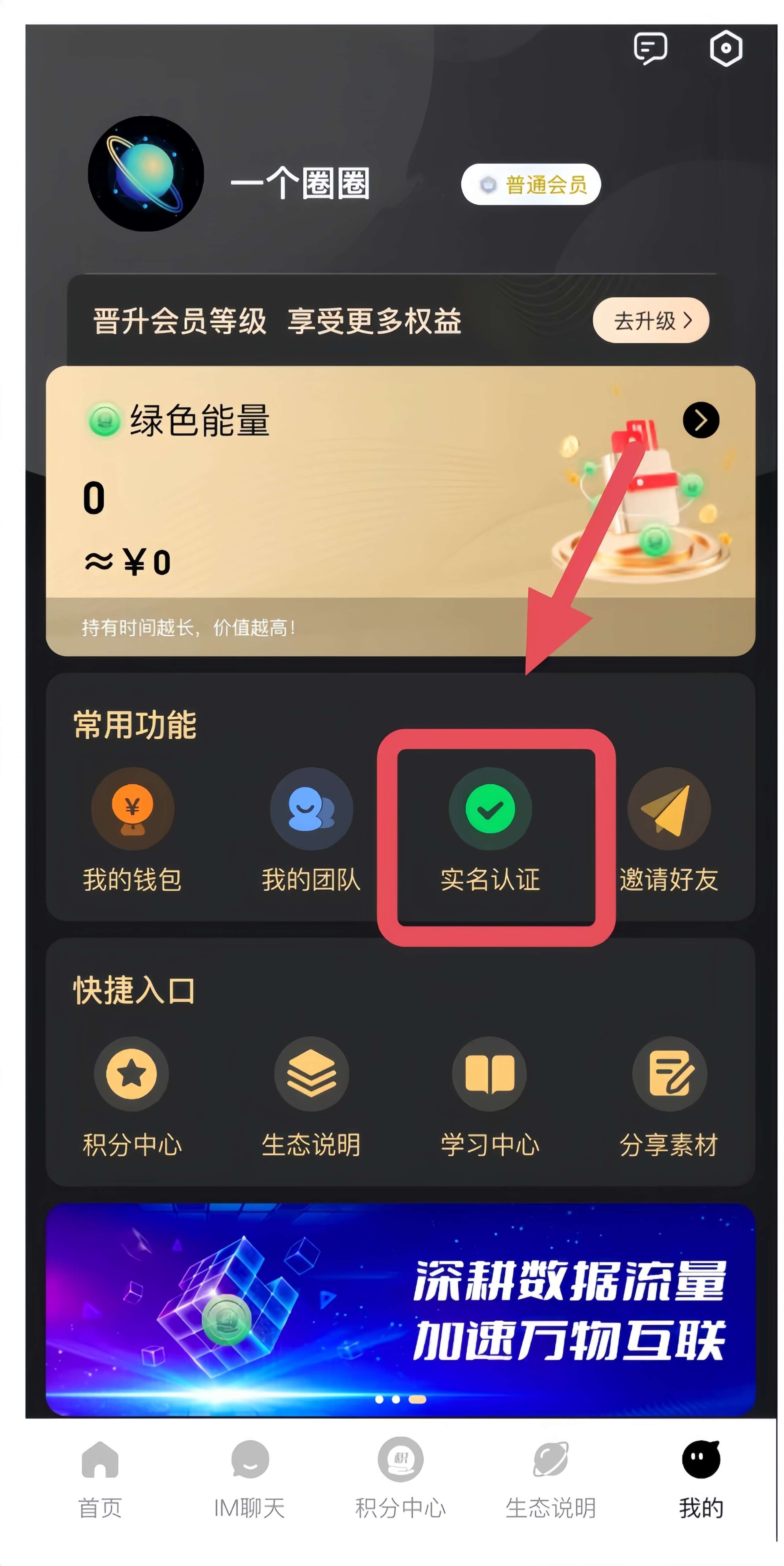Tap the 普通会员 membership badge
The width and height of the screenshot is (784, 1566).
click(531, 184)
